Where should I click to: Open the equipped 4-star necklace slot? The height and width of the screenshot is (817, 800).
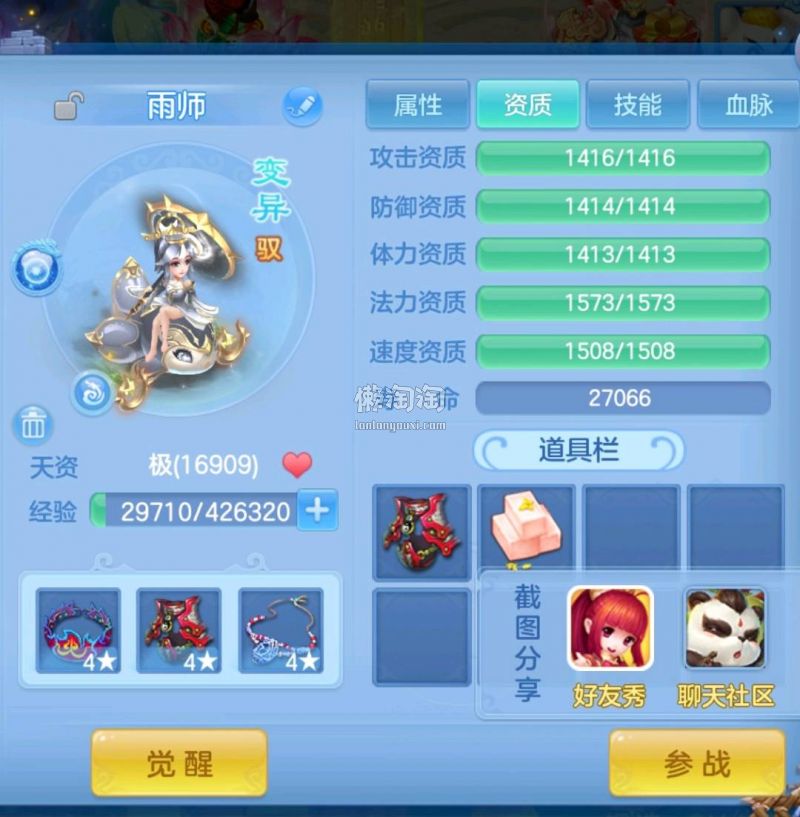(281, 630)
